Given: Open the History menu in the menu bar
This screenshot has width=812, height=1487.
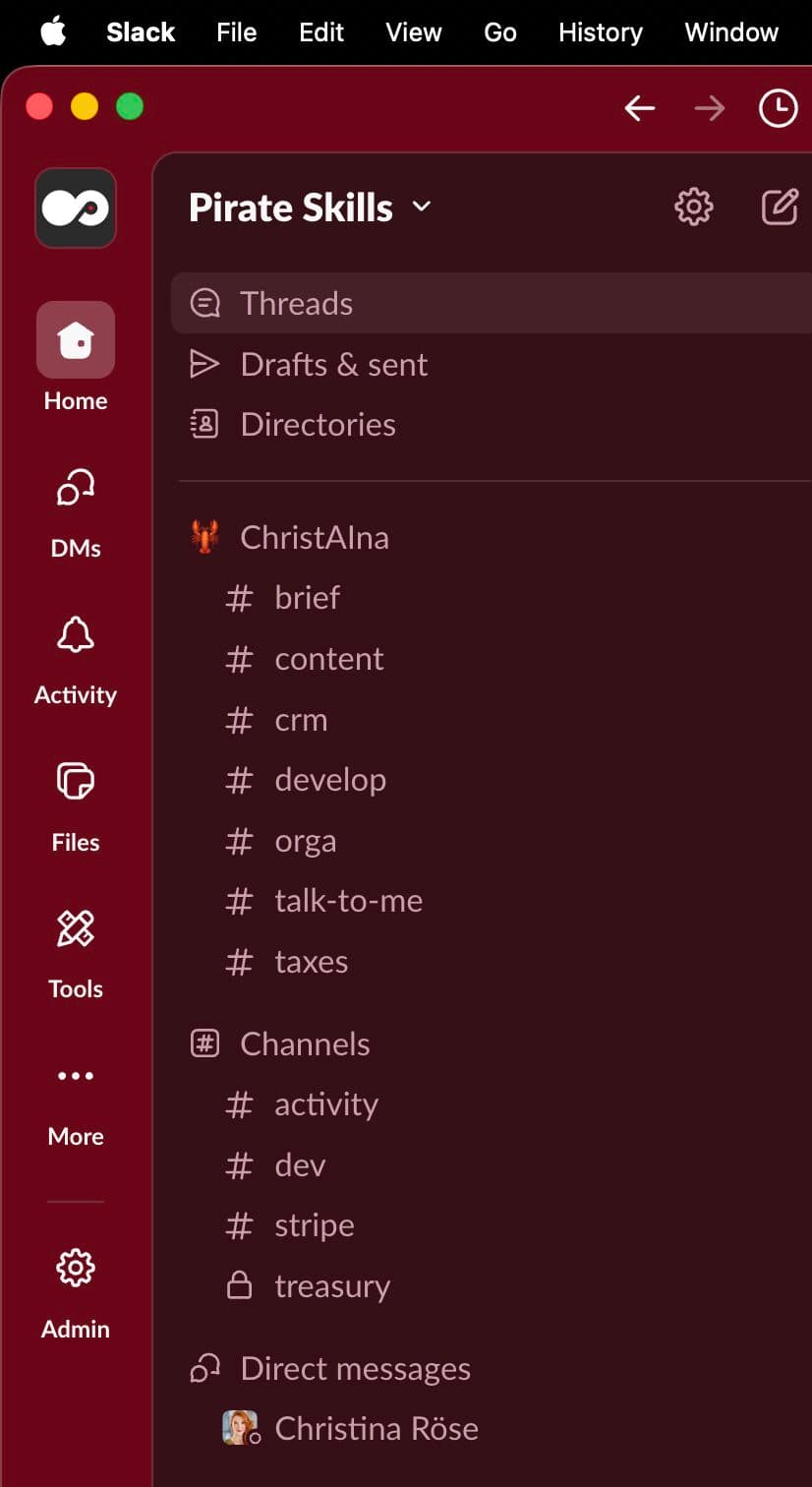Looking at the screenshot, I should click(x=600, y=32).
